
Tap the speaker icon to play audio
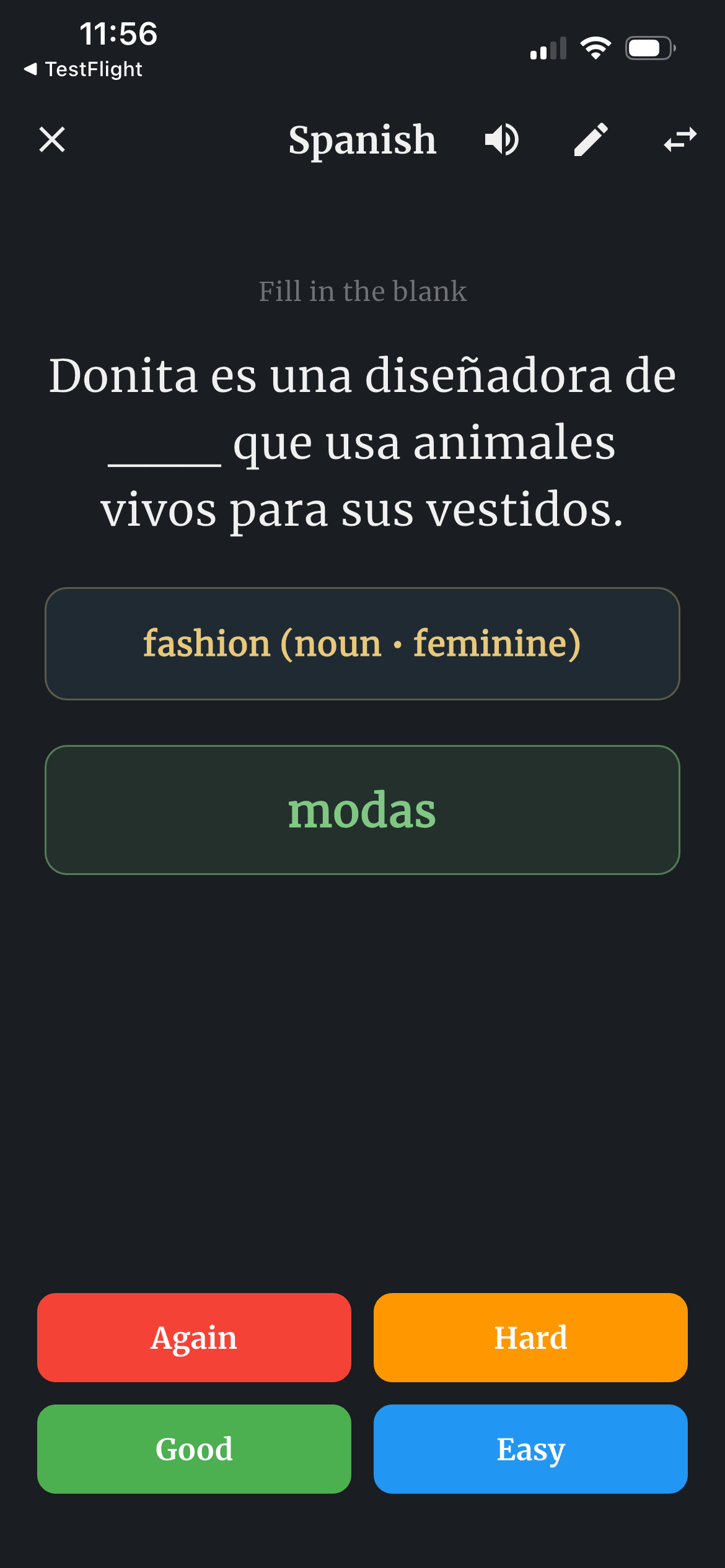[502, 139]
